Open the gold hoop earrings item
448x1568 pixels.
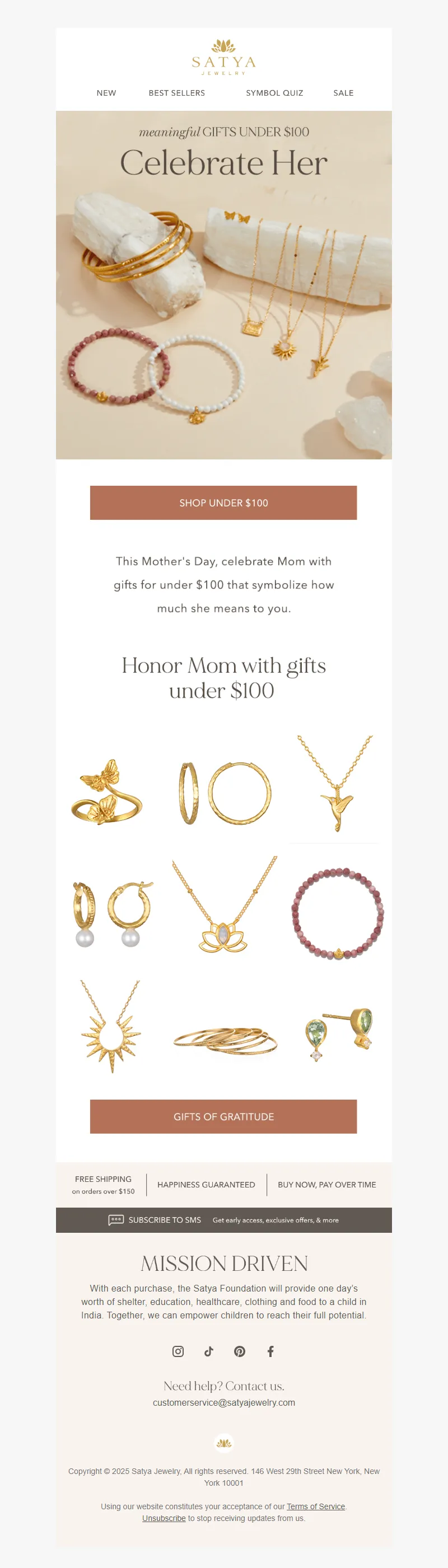pyautogui.click(x=225, y=792)
